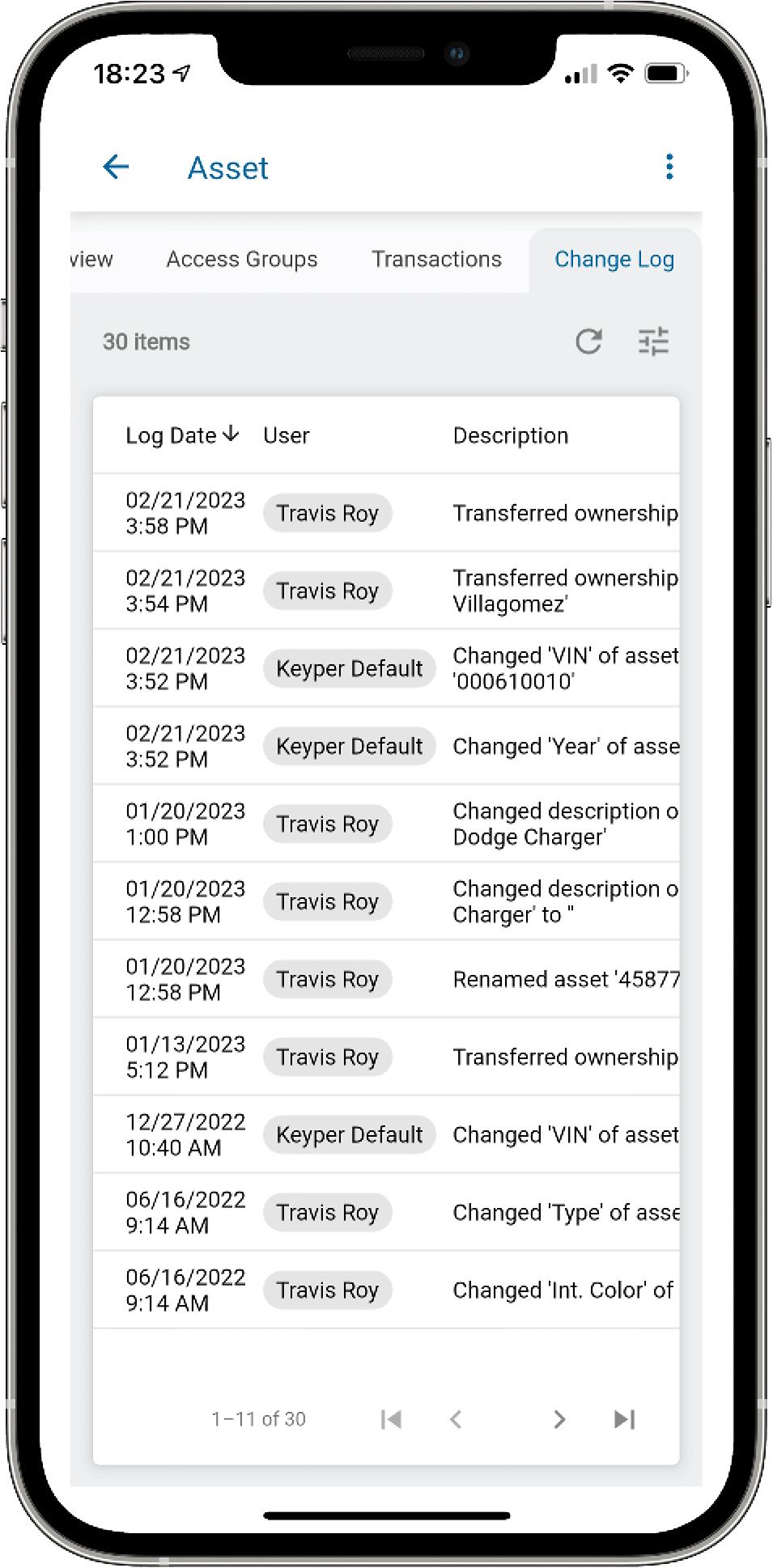
Task: Switch to the Transactions tab
Action: click(436, 260)
